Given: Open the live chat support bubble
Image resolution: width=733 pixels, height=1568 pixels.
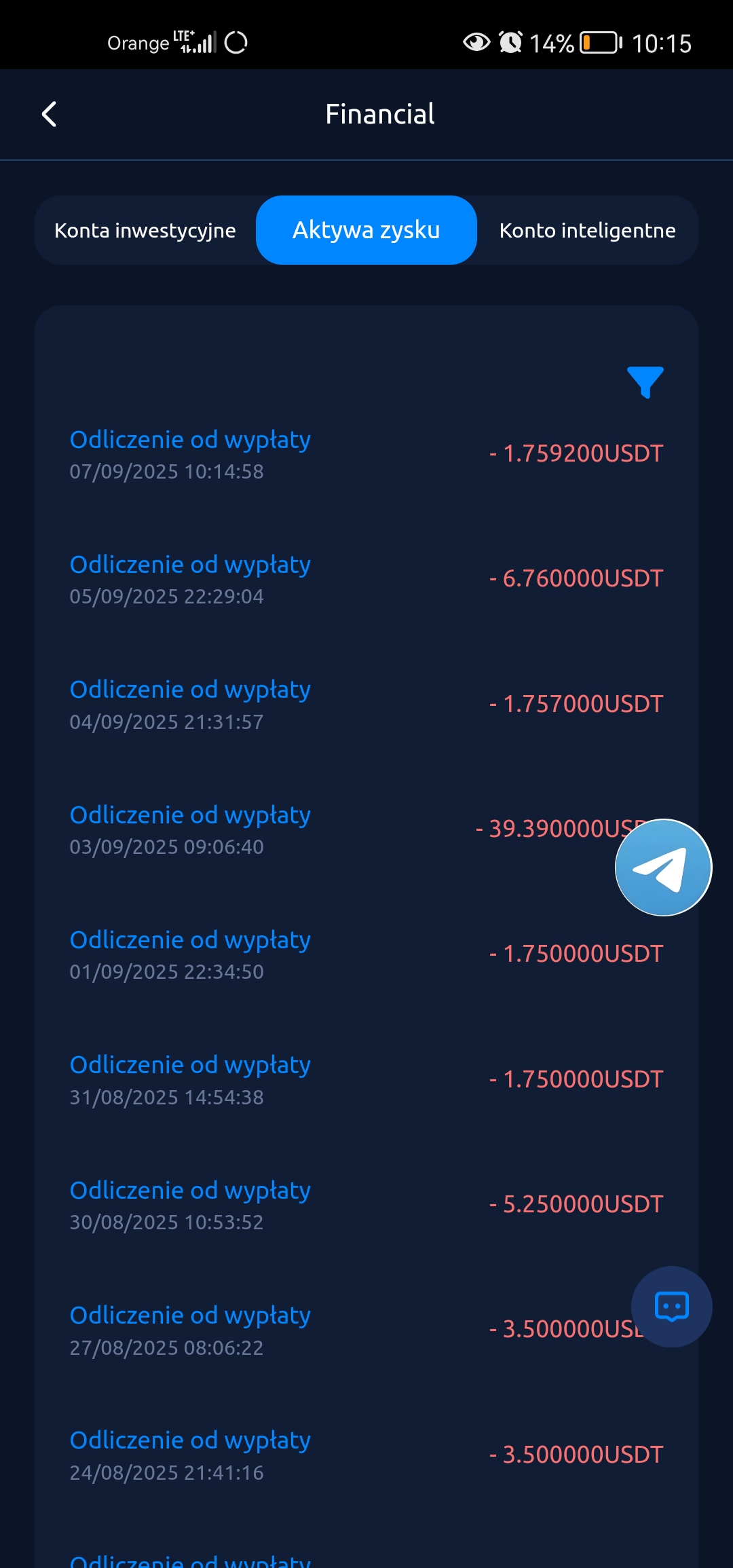Looking at the screenshot, I should [x=672, y=1307].
